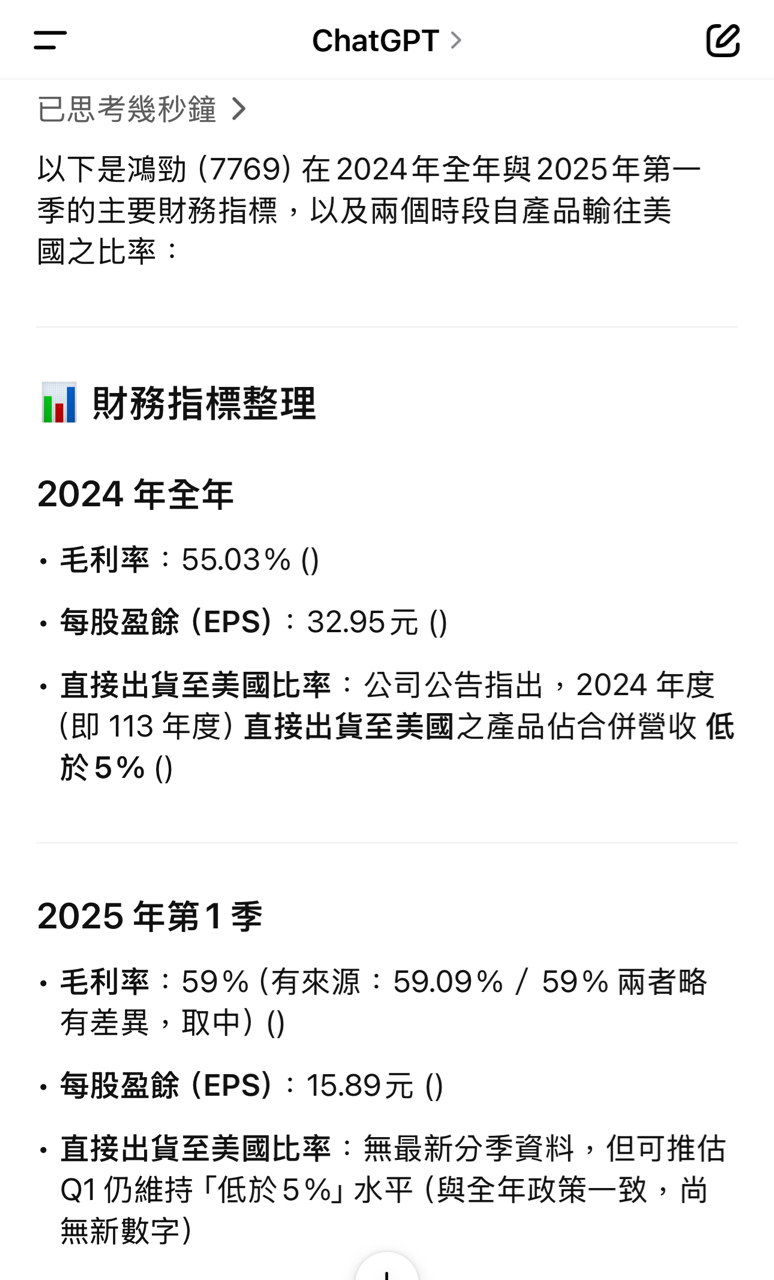Viewport: 774px width, 1280px height.
Task: Open the ChatGPT model selector
Action: pyautogui.click(x=387, y=40)
